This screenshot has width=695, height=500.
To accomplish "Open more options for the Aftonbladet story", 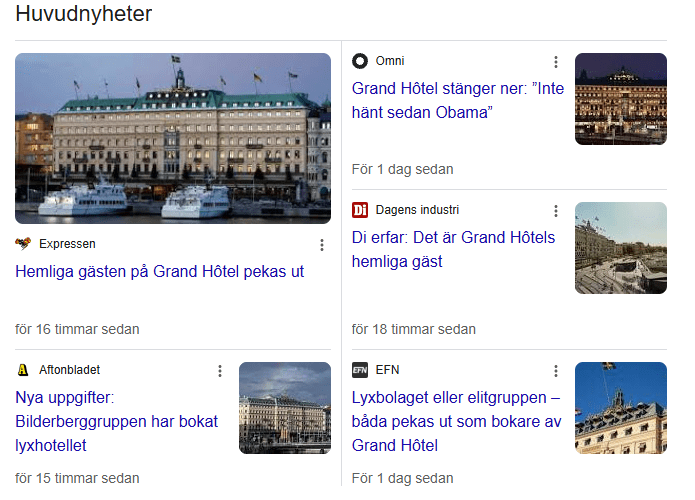I will [220, 371].
